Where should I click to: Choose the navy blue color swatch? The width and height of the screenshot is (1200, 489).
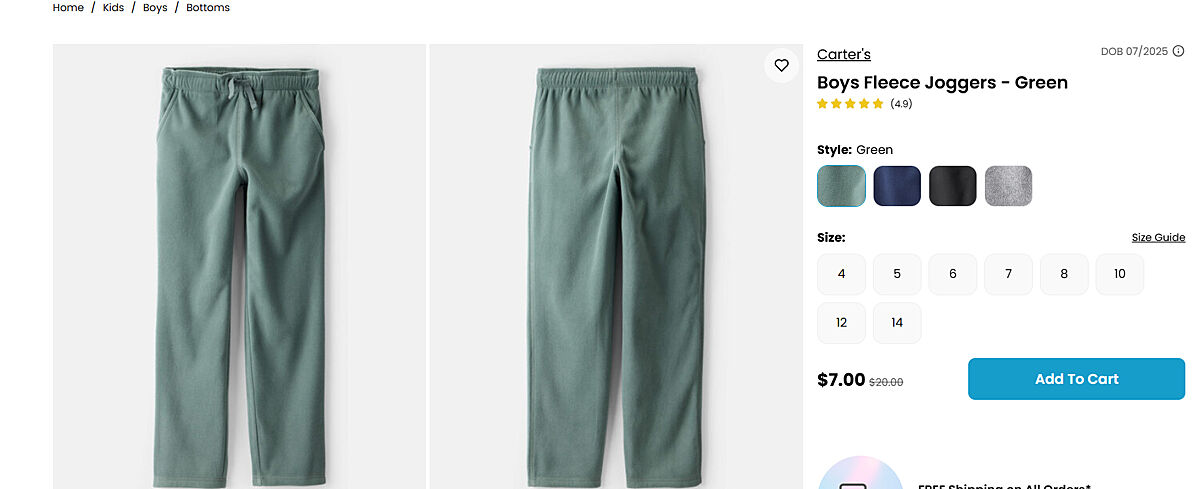click(x=897, y=186)
